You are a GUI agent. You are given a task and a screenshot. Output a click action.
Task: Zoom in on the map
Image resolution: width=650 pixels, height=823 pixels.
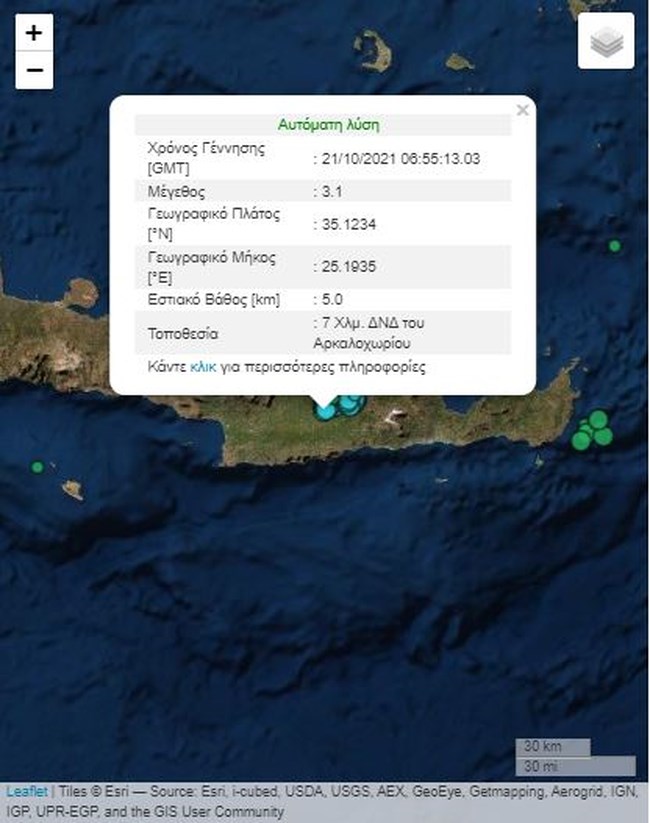click(34, 33)
